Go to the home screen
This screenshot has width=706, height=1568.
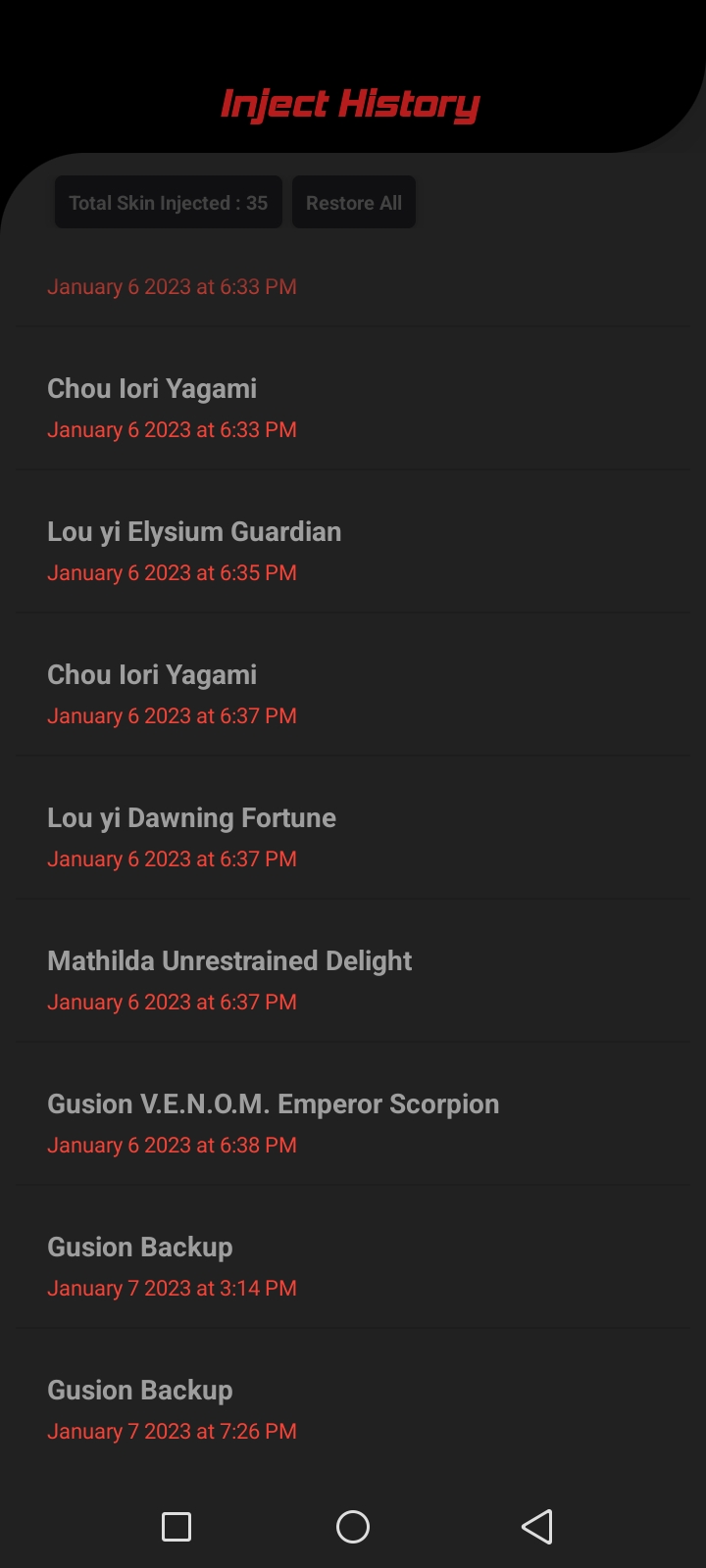[353, 1527]
